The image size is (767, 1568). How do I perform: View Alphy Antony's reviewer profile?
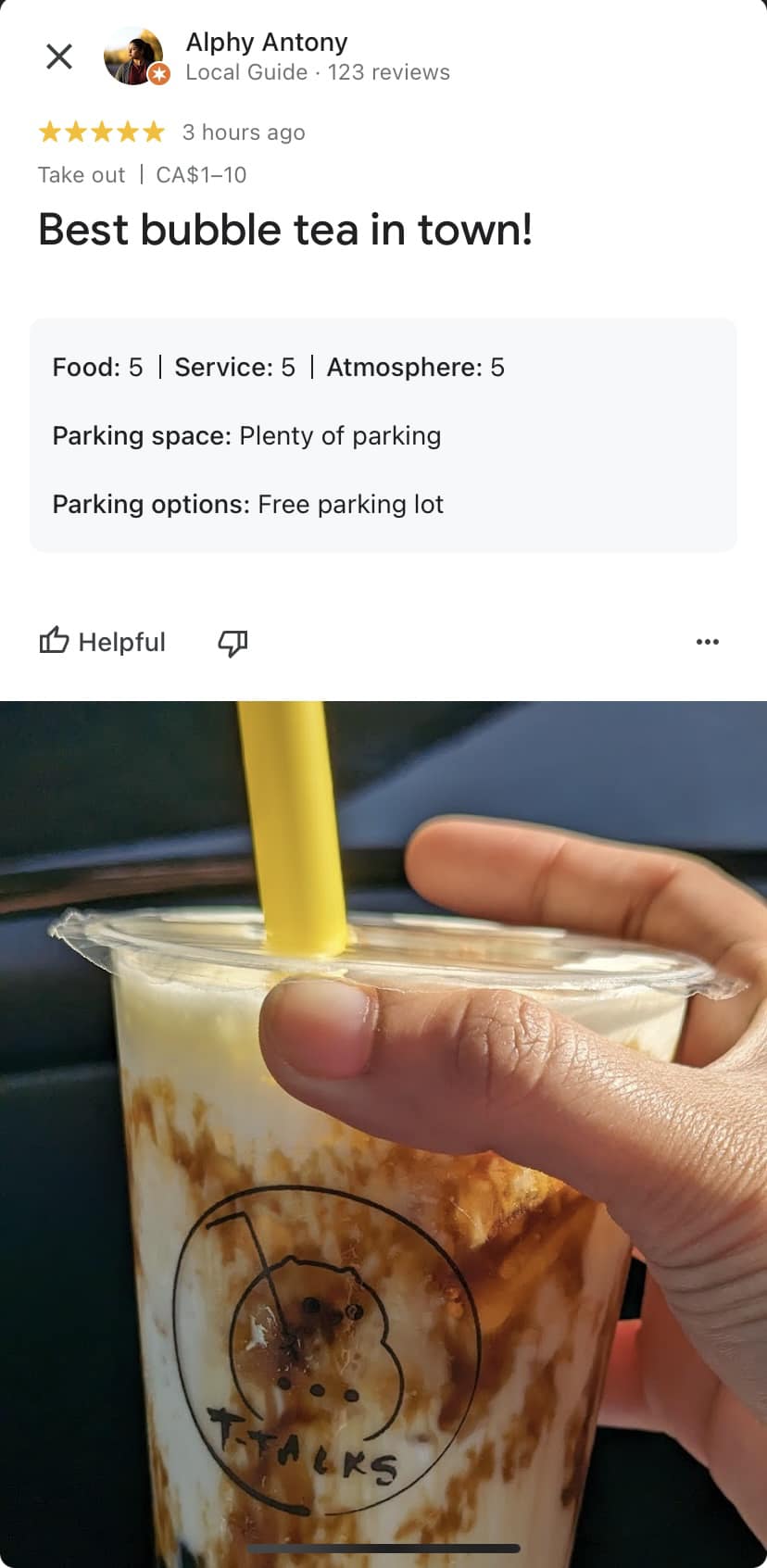pos(267,43)
